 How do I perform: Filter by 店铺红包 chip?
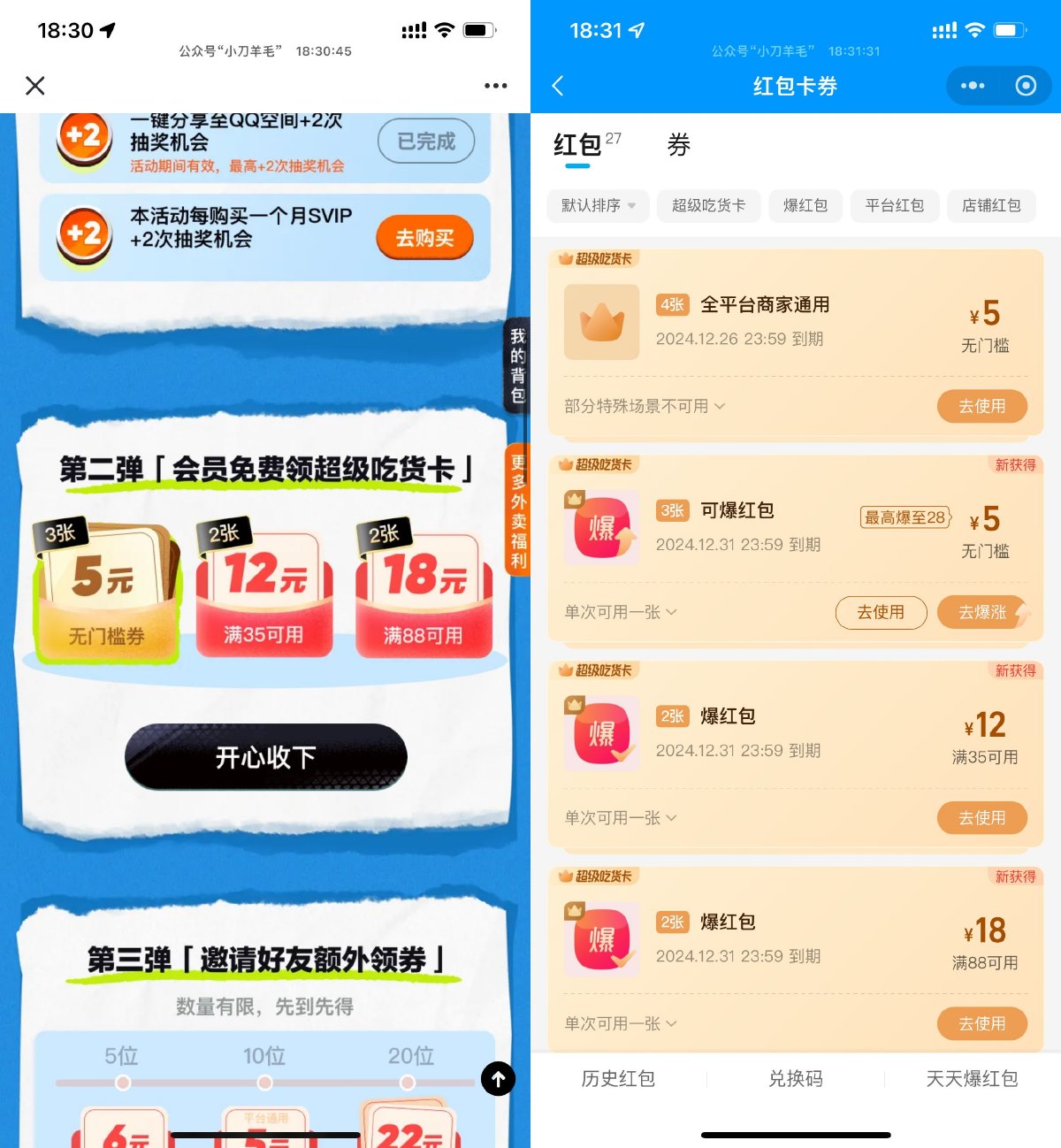tap(991, 205)
